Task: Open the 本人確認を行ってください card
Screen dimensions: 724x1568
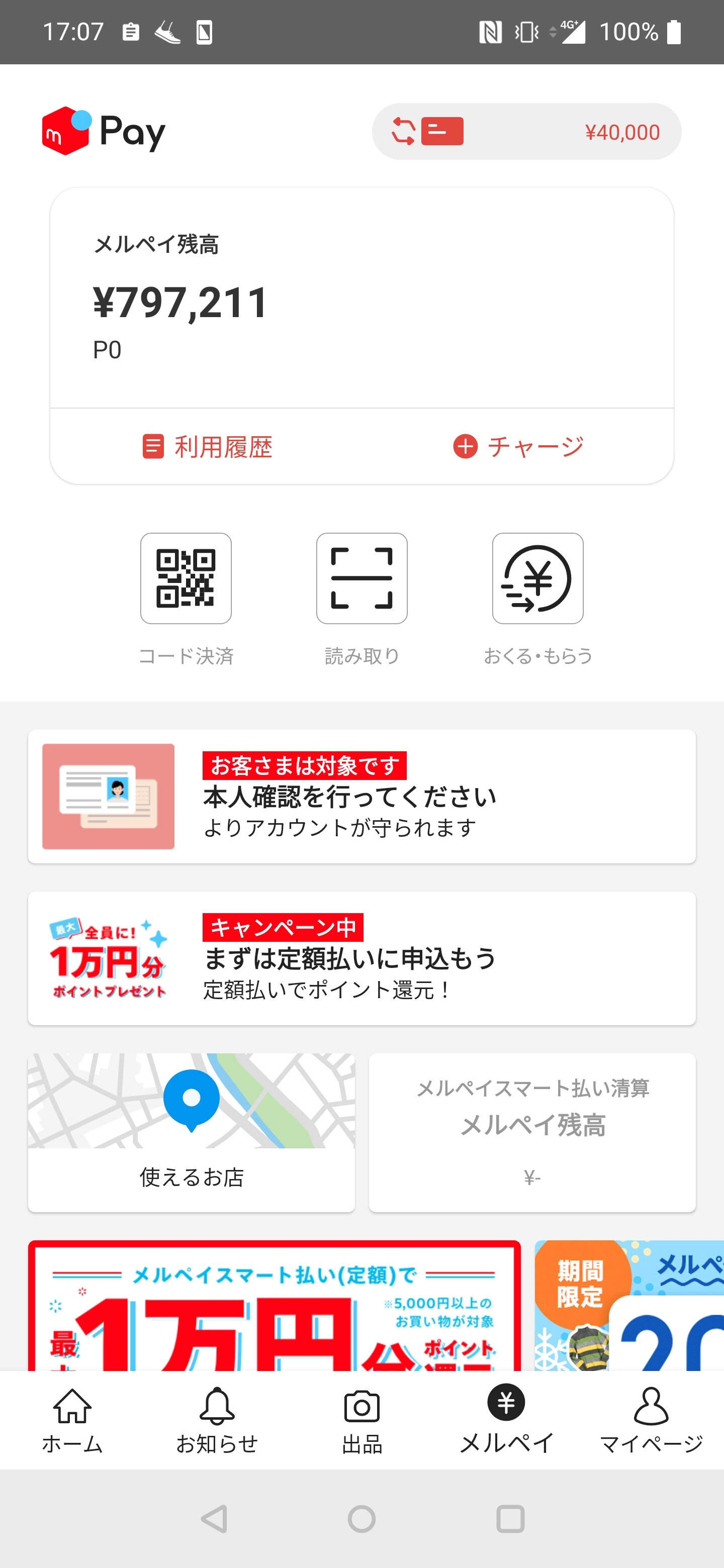Action: click(361, 796)
